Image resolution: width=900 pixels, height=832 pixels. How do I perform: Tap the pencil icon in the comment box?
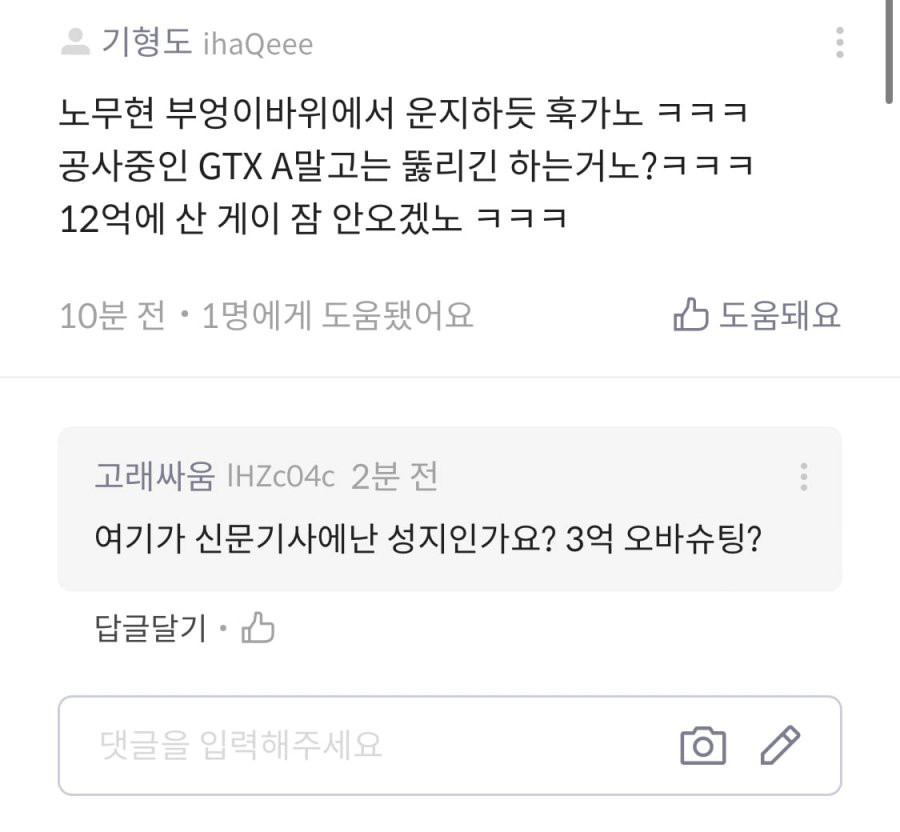click(780, 745)
